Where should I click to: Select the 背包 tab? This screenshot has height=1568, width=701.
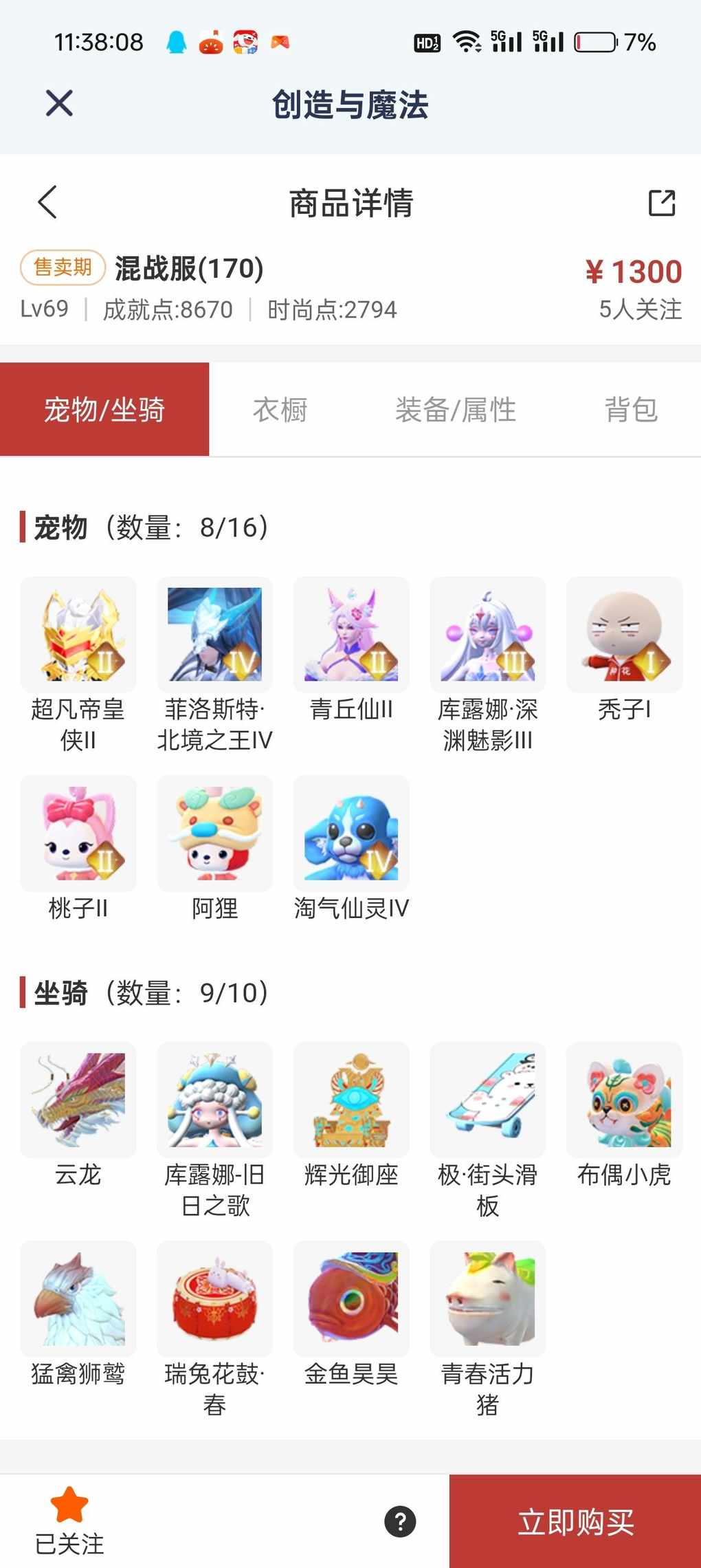631,410
